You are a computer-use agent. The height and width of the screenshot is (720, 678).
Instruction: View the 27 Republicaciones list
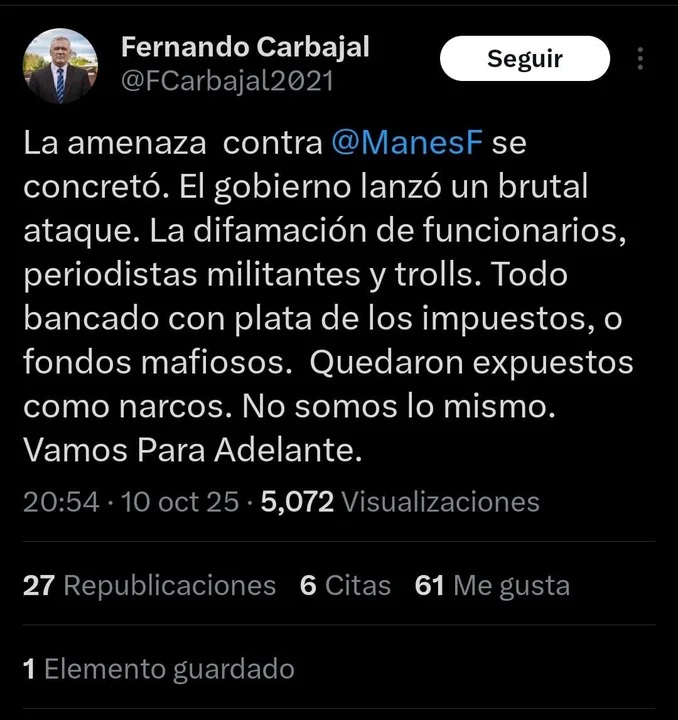(x=149, y=585)
